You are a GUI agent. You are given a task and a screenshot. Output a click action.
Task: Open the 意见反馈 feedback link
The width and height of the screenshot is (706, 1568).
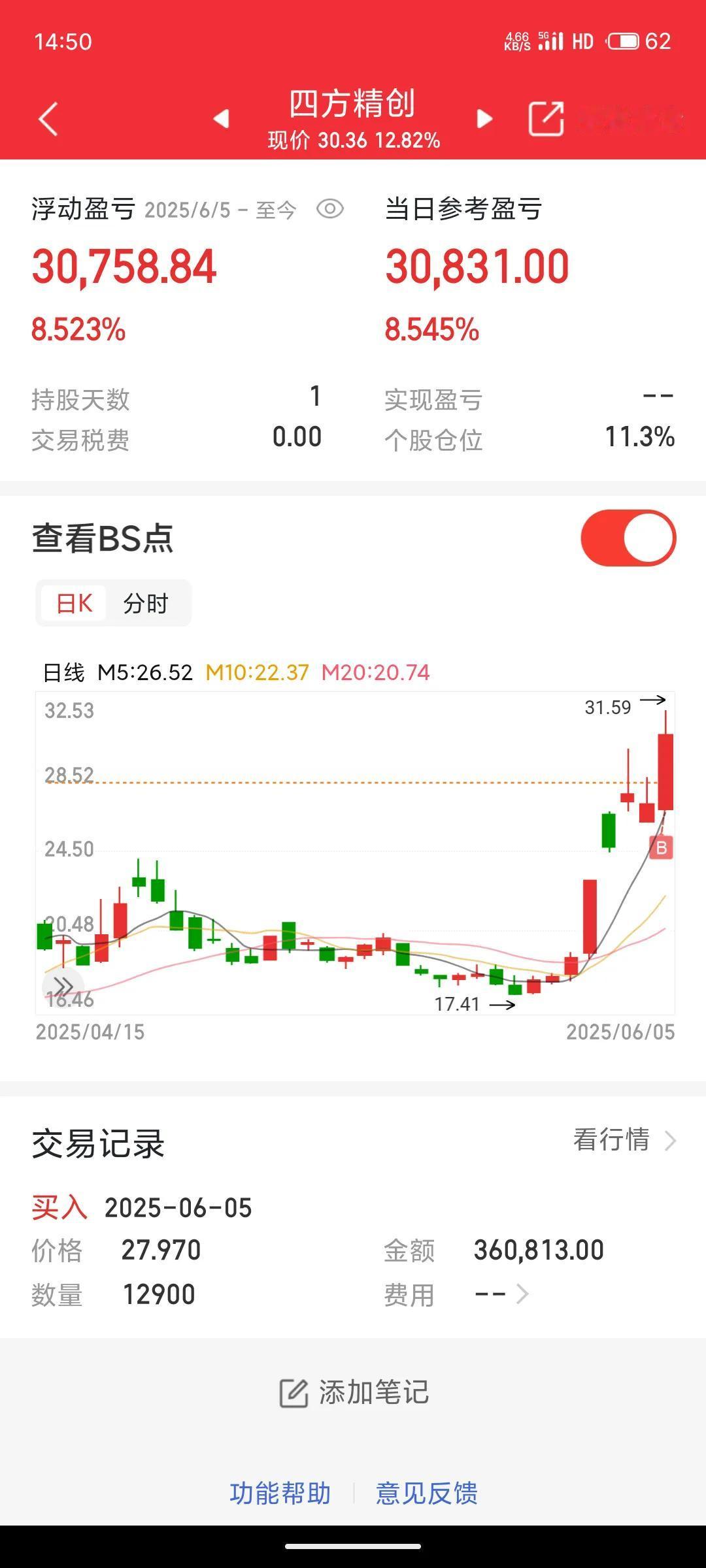(x=427, y=1493)
